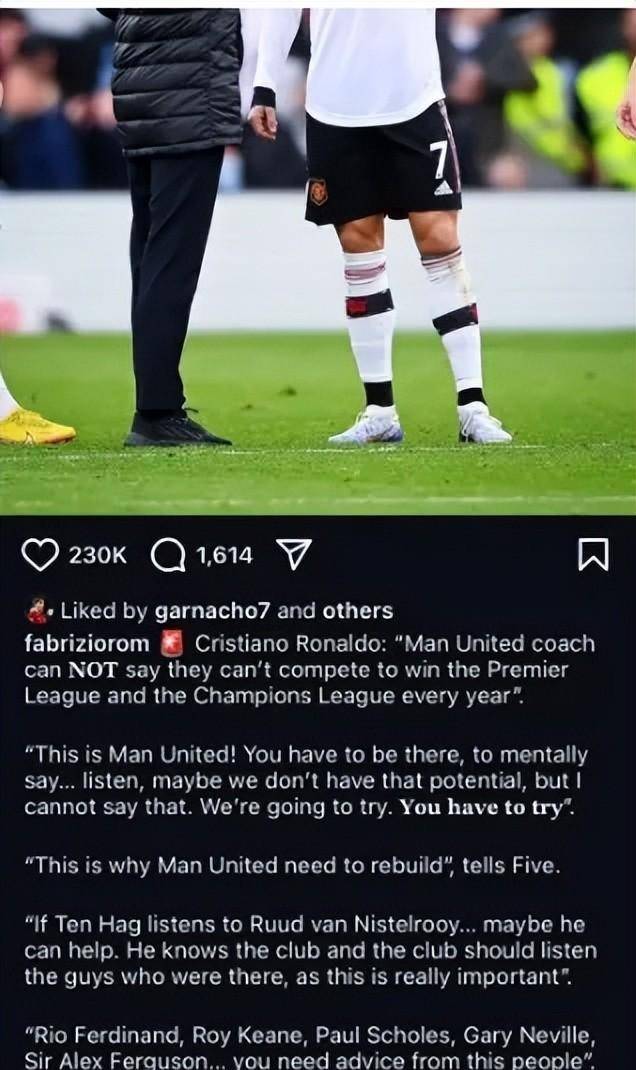Image resolution: width=636 pixels, height=1070 pixels.
Task: Open garnacho7's profile from likes
Action: tap(212, 610)
